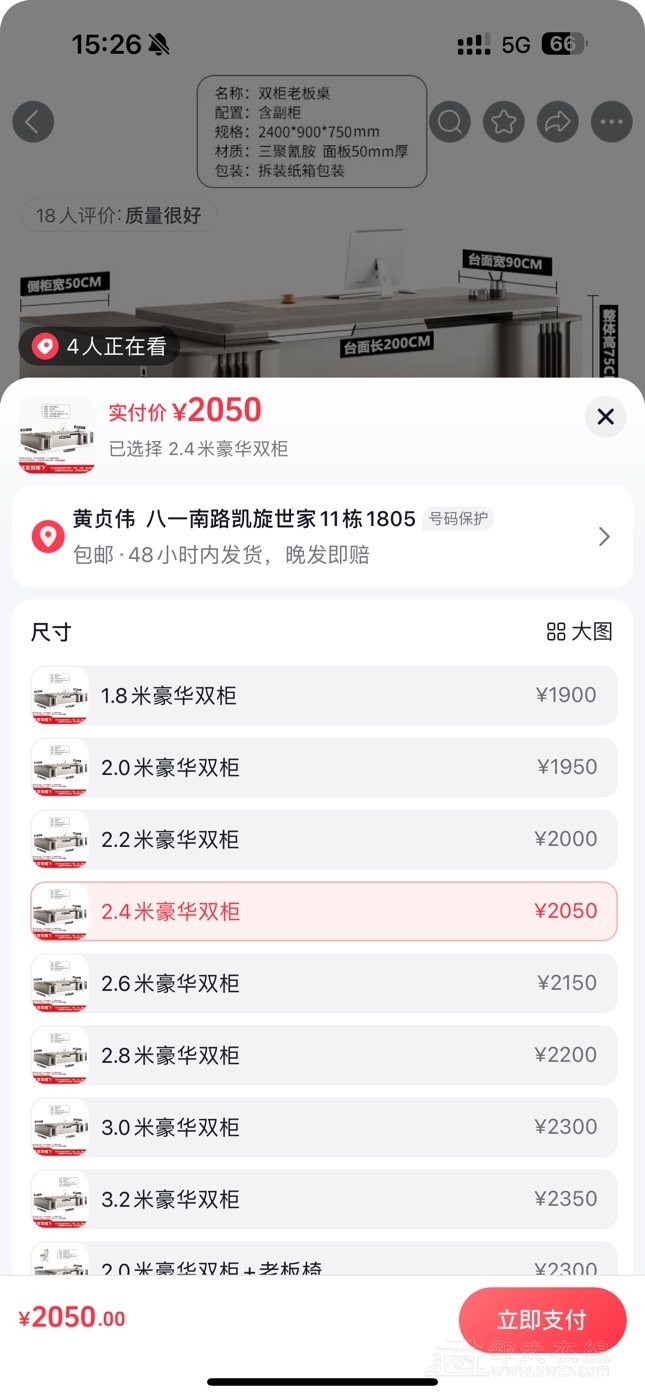
Task: Open the product thumbnail beside 实付价
Action: coord(57,434)
